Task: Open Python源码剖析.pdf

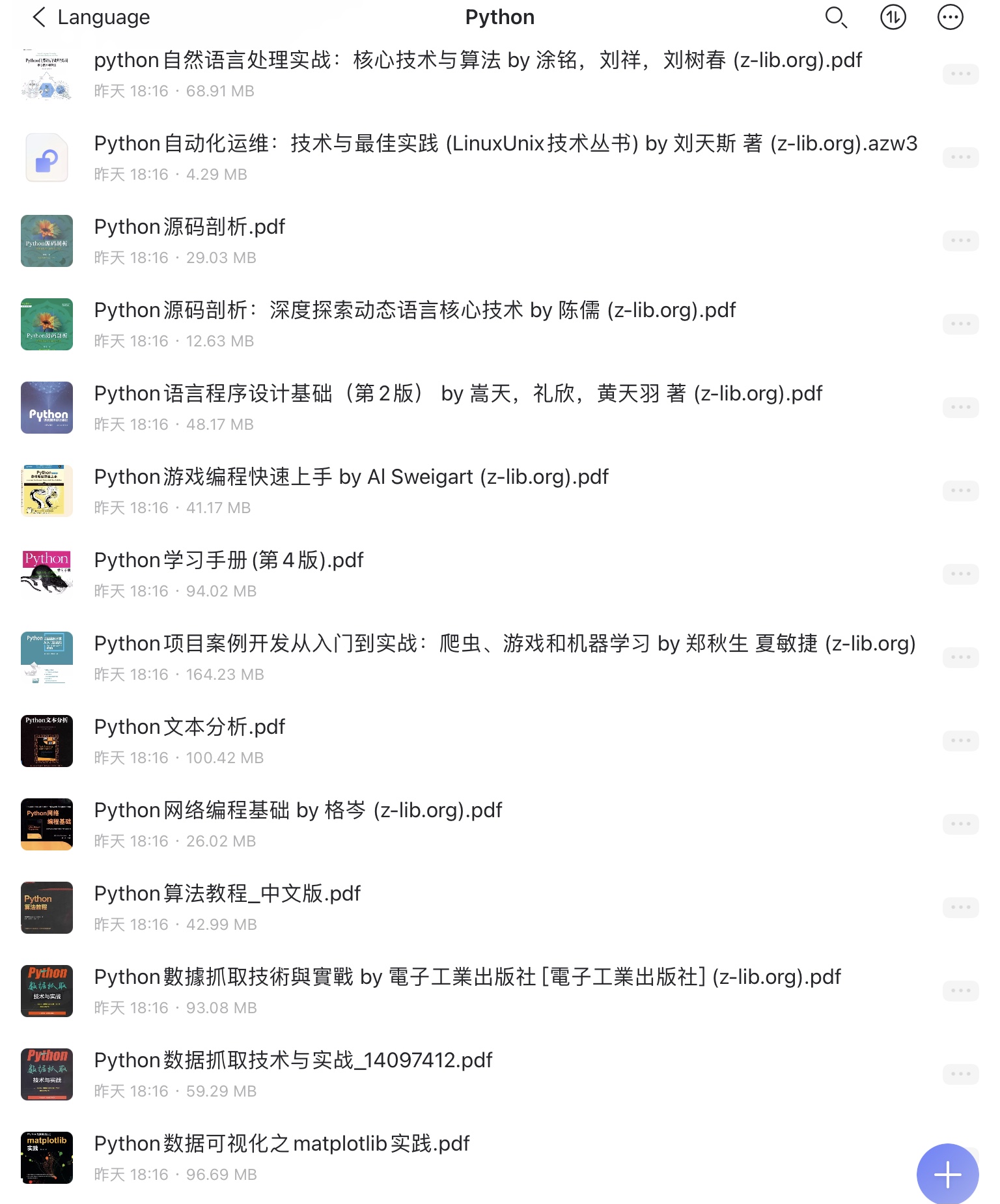Action: tap(189, 227)
